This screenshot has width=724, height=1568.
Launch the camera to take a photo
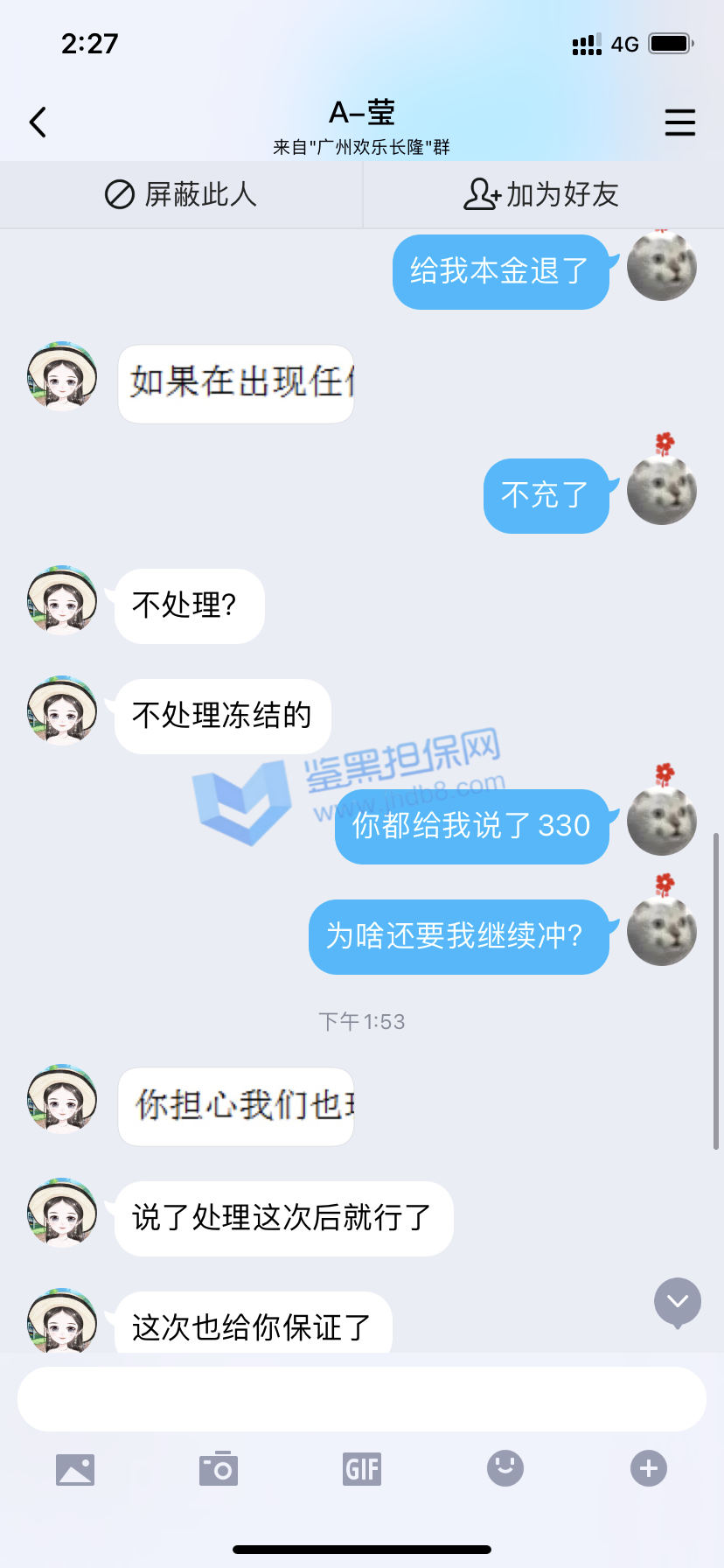coord(219,1469)
